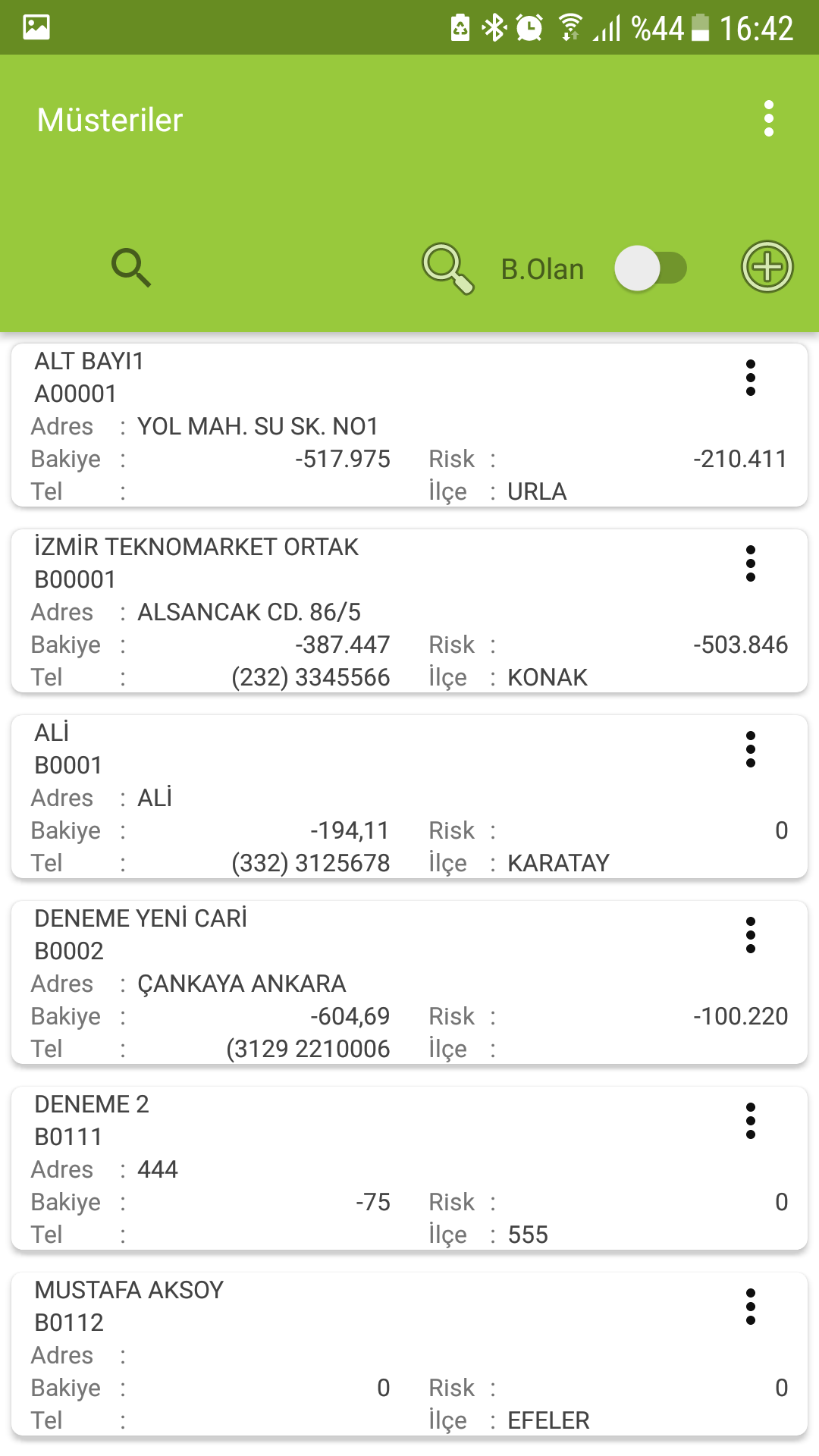Add a new customer with the plus icon

tap(767, 268)
